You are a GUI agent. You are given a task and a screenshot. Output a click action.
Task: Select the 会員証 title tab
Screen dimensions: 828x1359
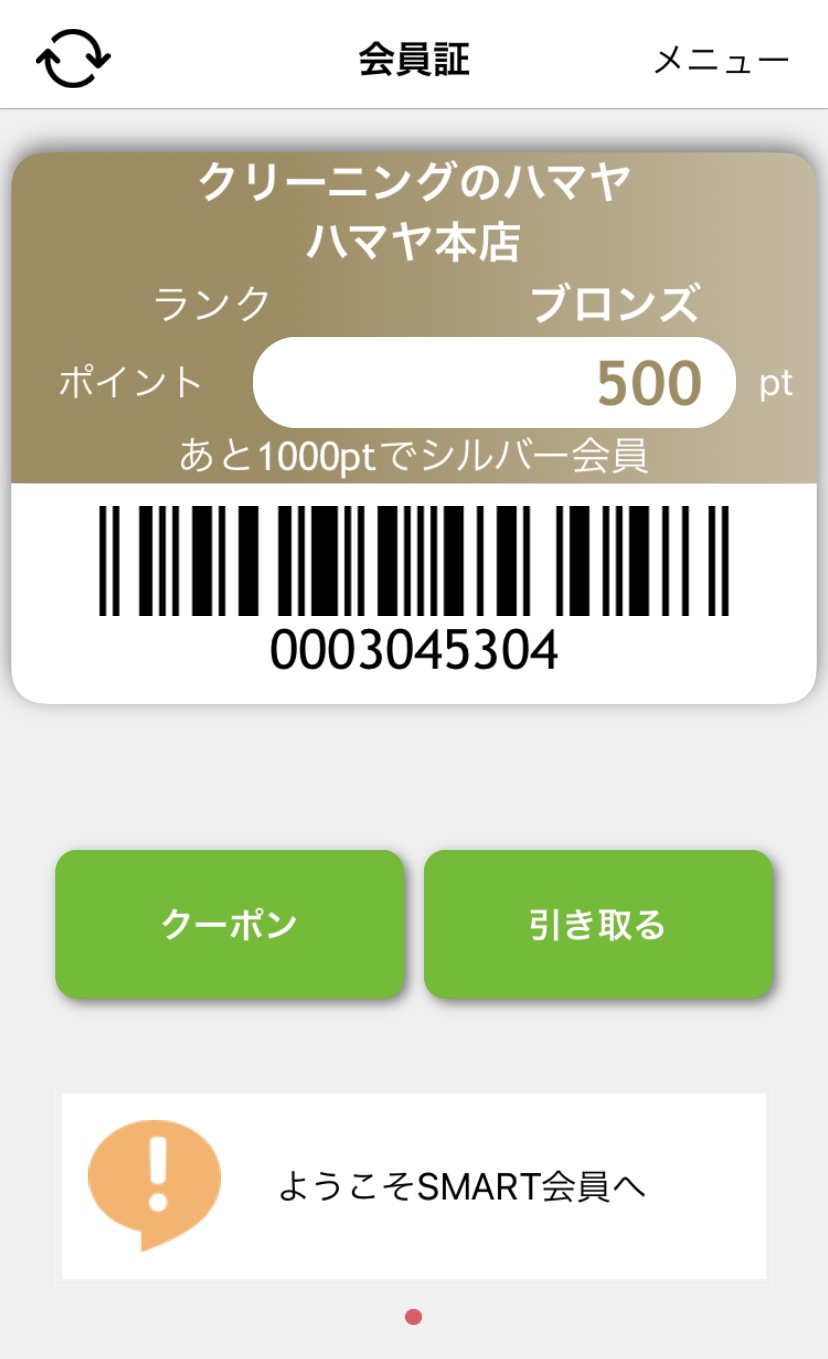(x=413, y=58)
